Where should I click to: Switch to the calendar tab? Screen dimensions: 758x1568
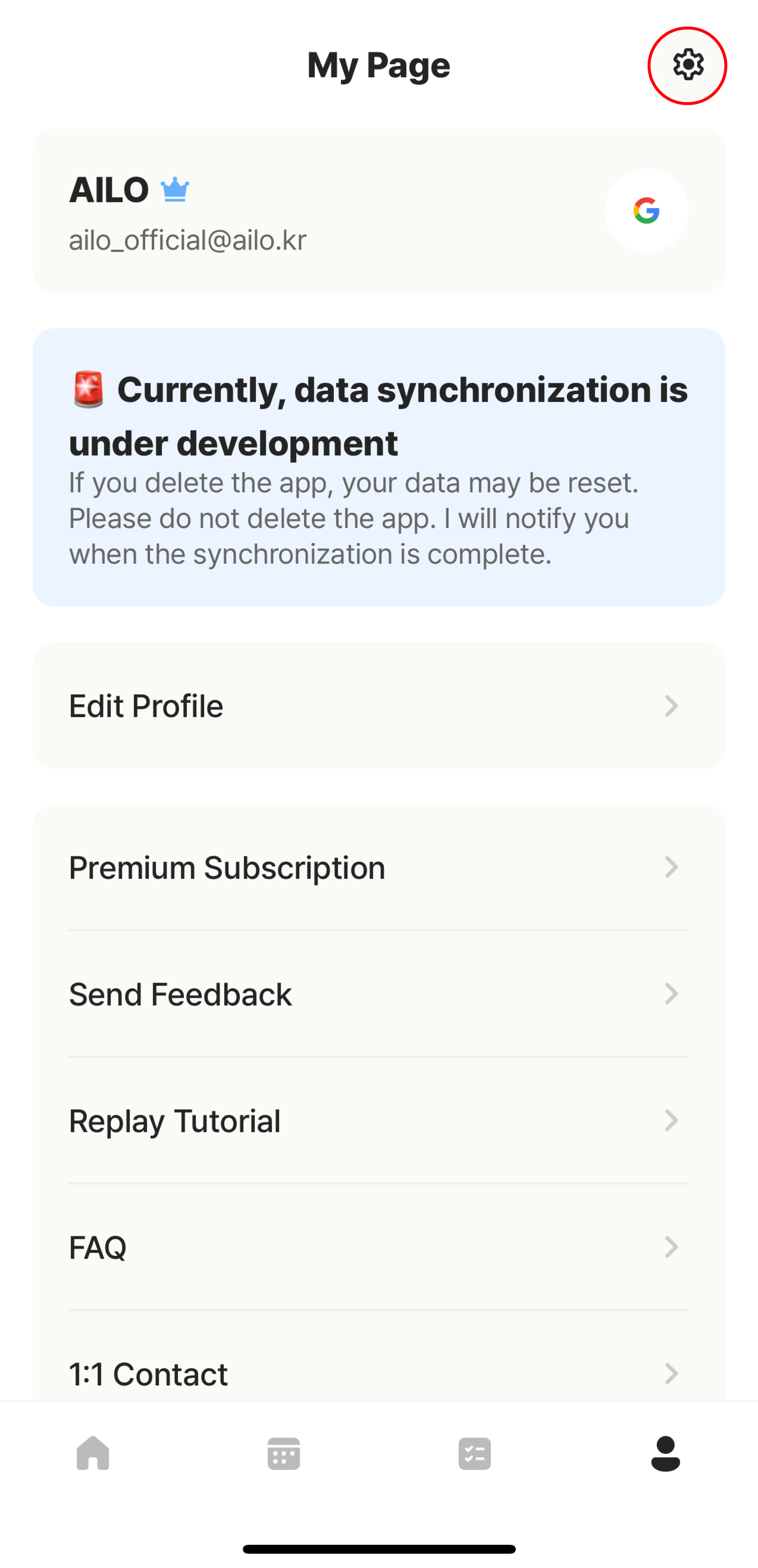[284, 1454]
